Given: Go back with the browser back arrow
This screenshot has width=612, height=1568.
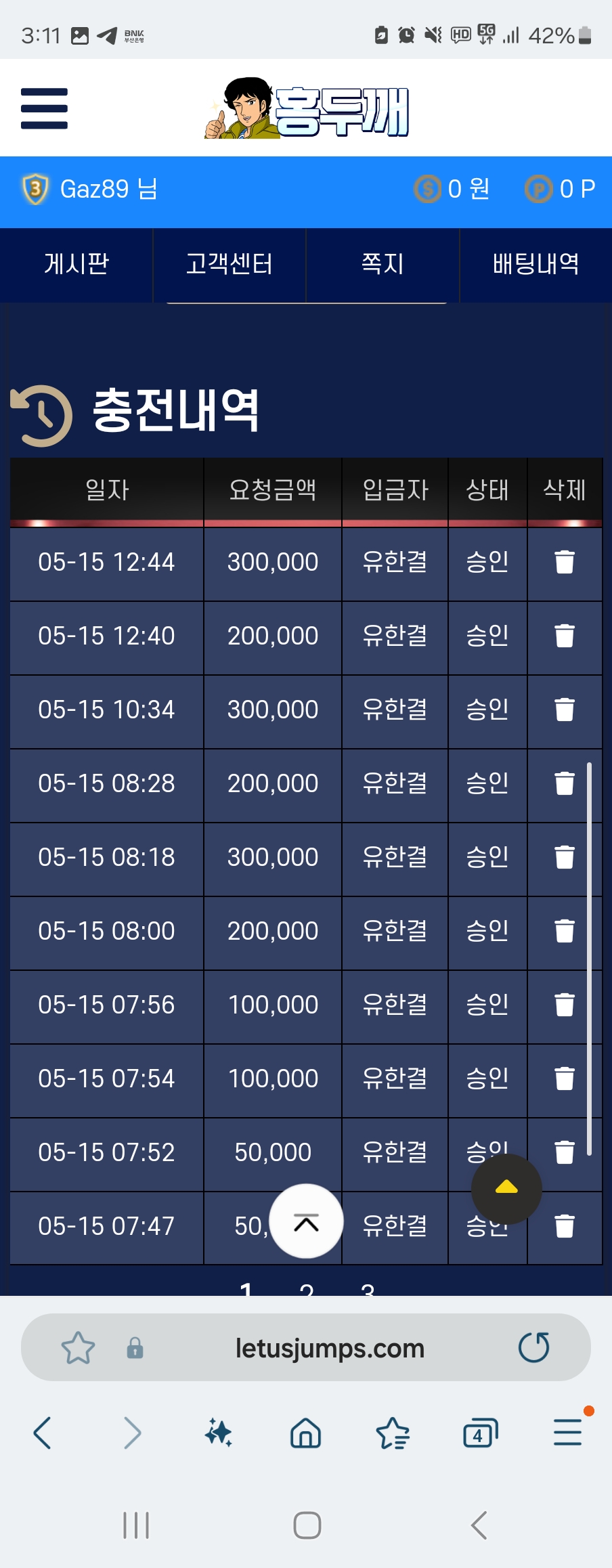Looking at the screenshot, I should pos(42,1433).
